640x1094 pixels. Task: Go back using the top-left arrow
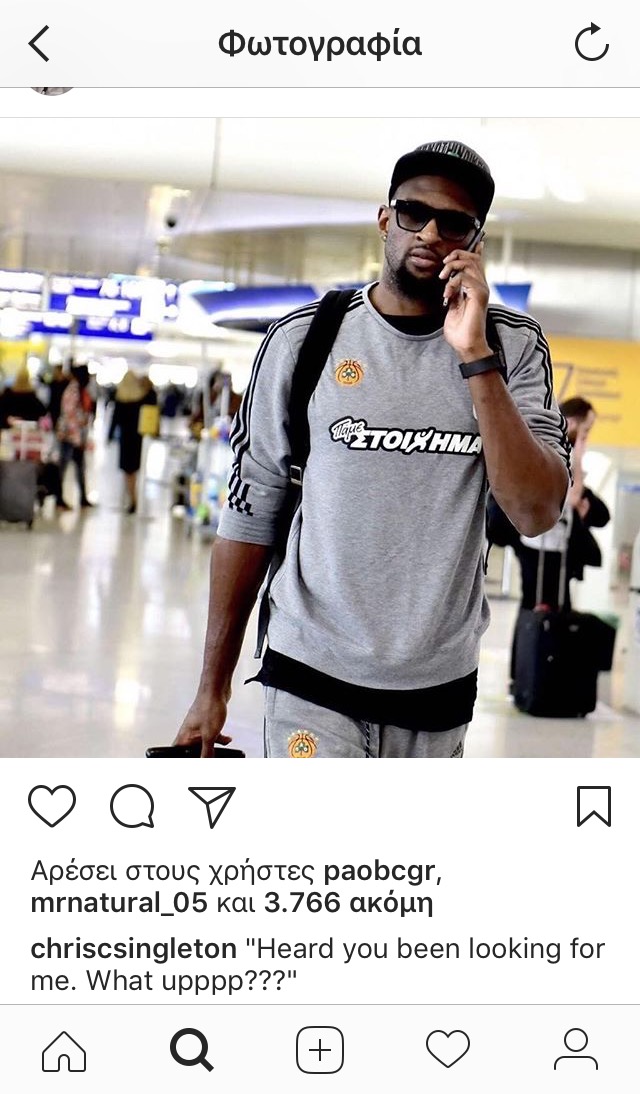39,44
